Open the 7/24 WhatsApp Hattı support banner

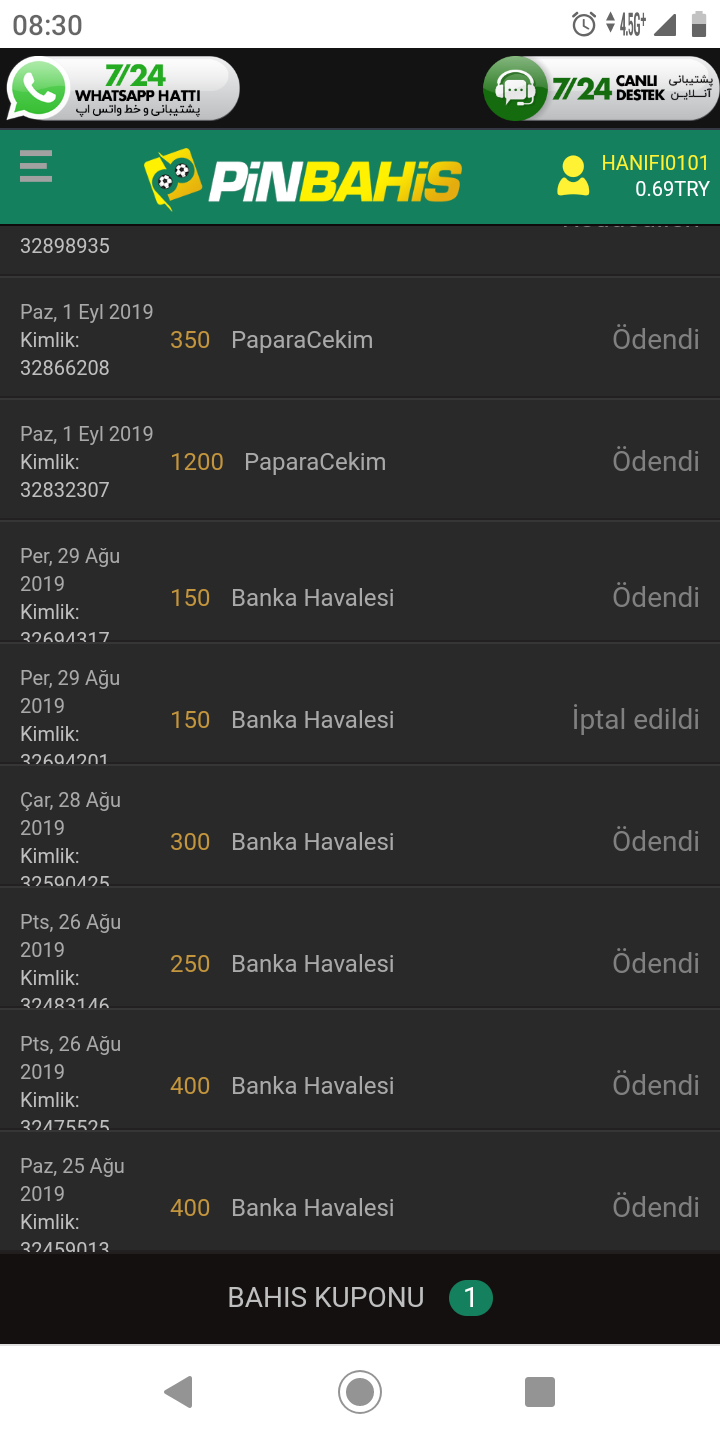point(123,89)
